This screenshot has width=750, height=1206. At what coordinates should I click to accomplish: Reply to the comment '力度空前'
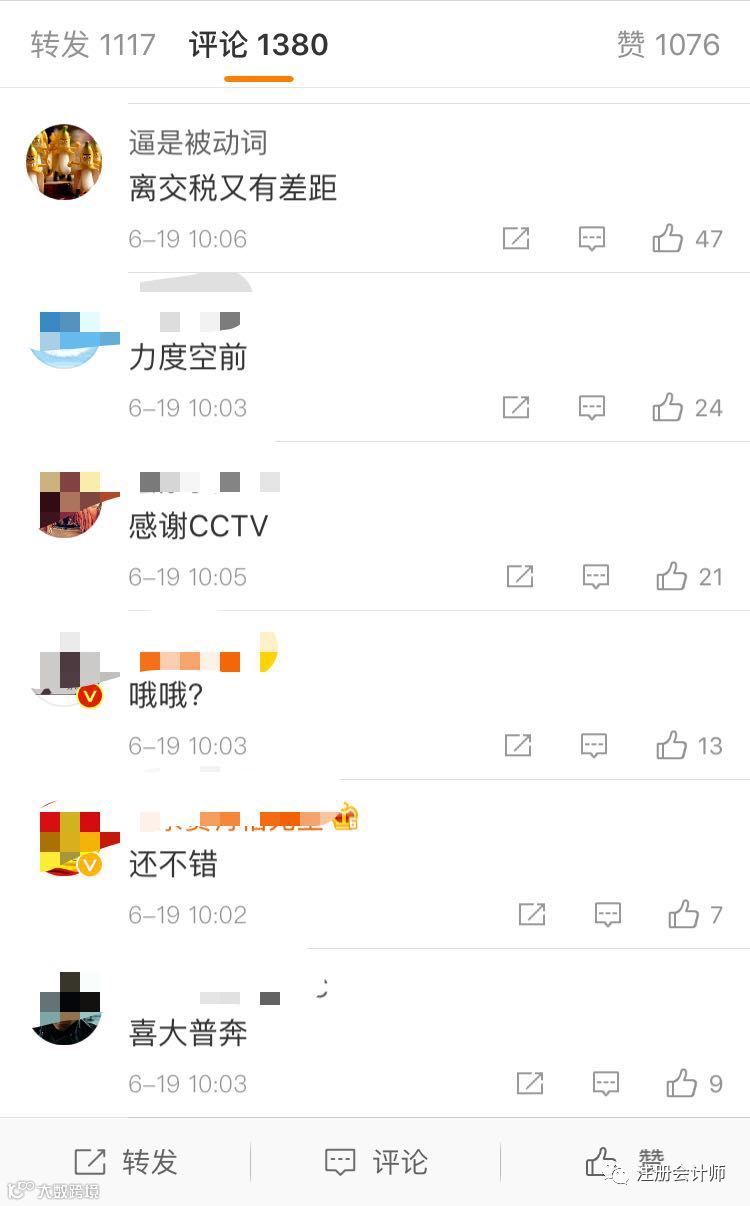592,408
